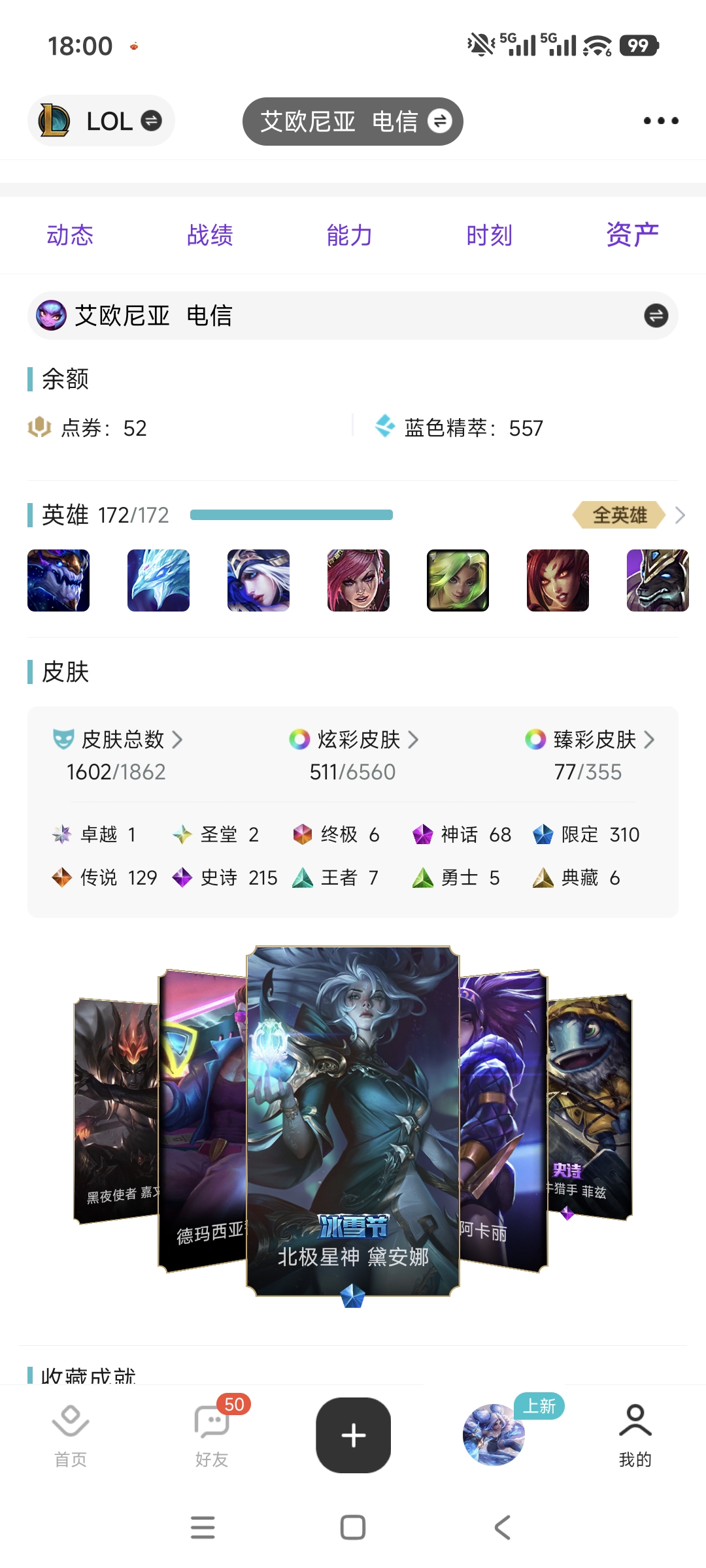
Task: Change account in 艾欧尼亚 电信 row
Action: coord(656,316)
